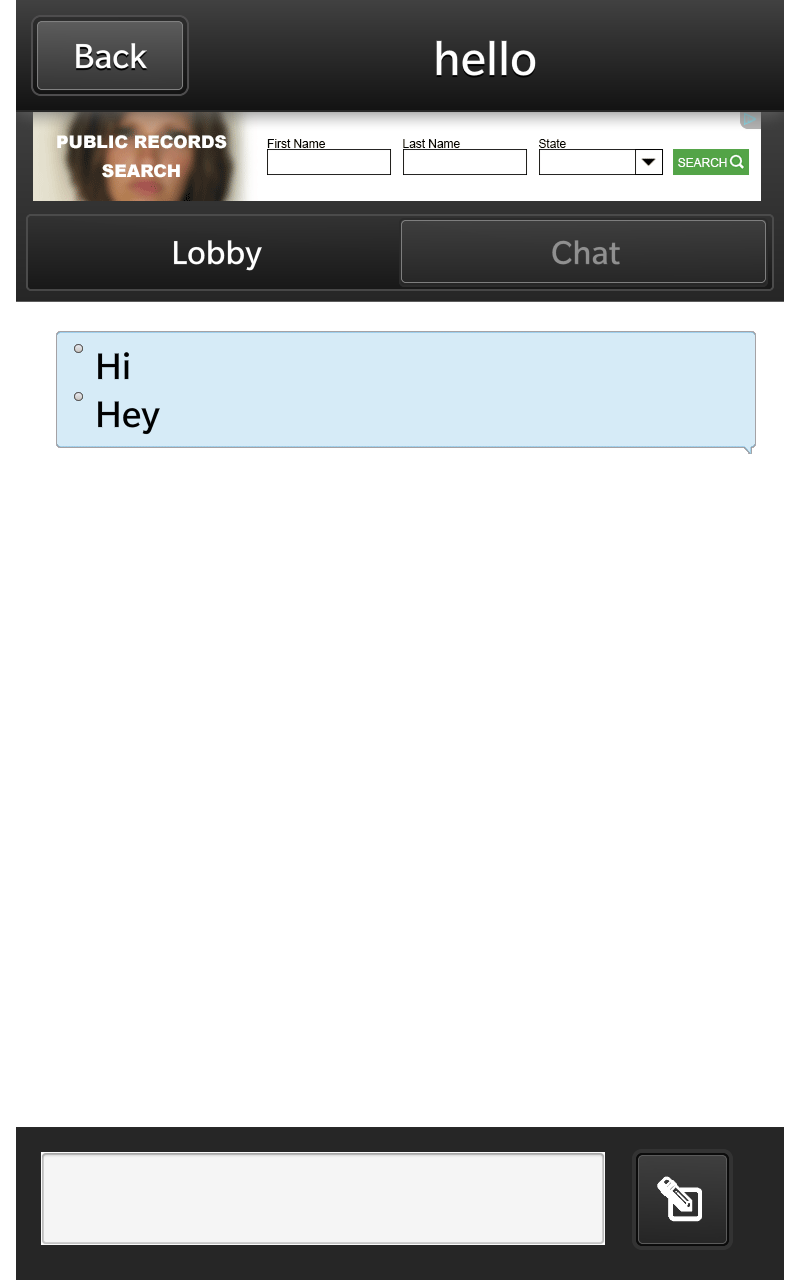The image size is (800, 1280).
Task: Fill in the Last Name field
Action: [x=464, y=162]
